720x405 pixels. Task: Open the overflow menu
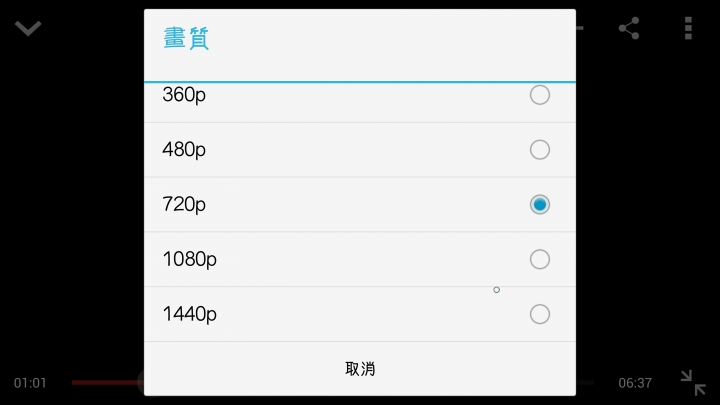[x=688, y=28]
